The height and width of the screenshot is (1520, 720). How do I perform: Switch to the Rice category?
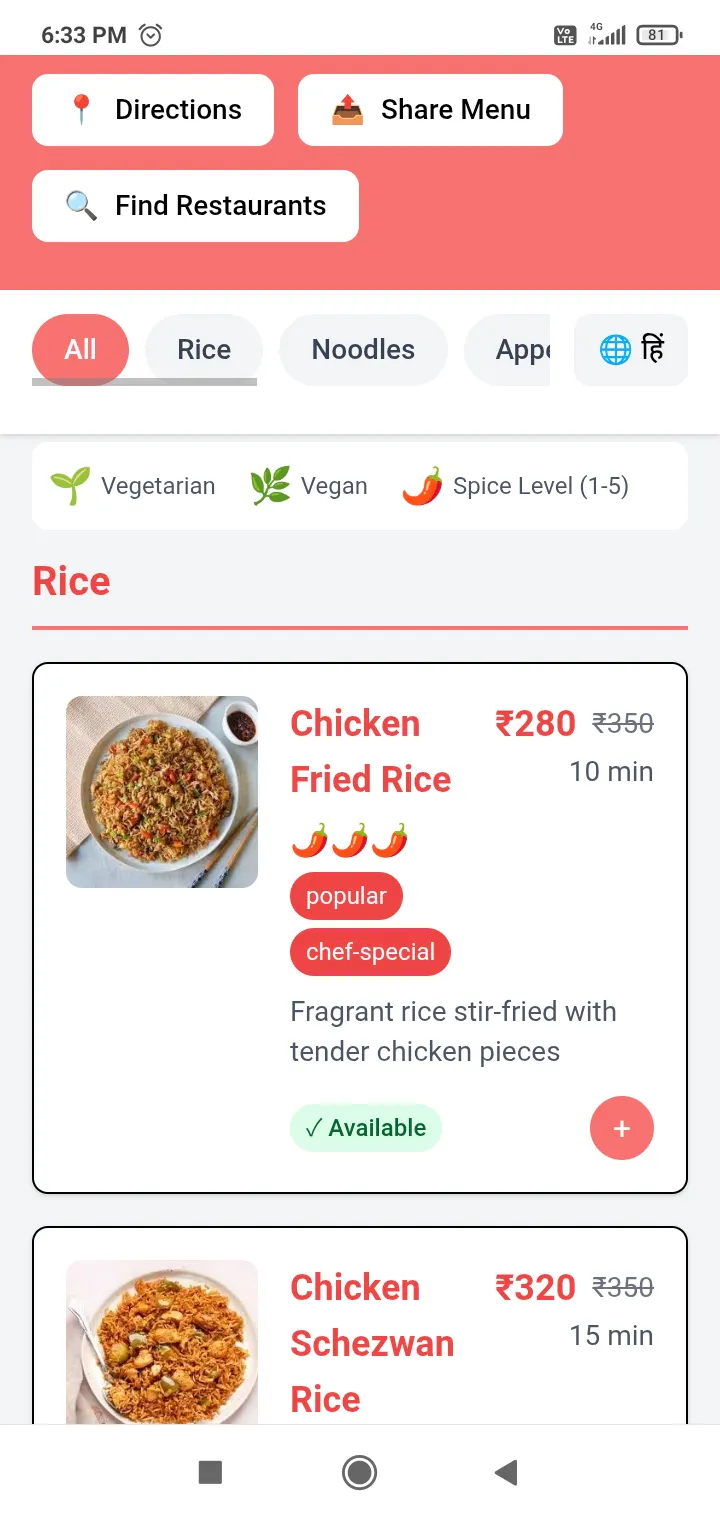tap(204, 350)
